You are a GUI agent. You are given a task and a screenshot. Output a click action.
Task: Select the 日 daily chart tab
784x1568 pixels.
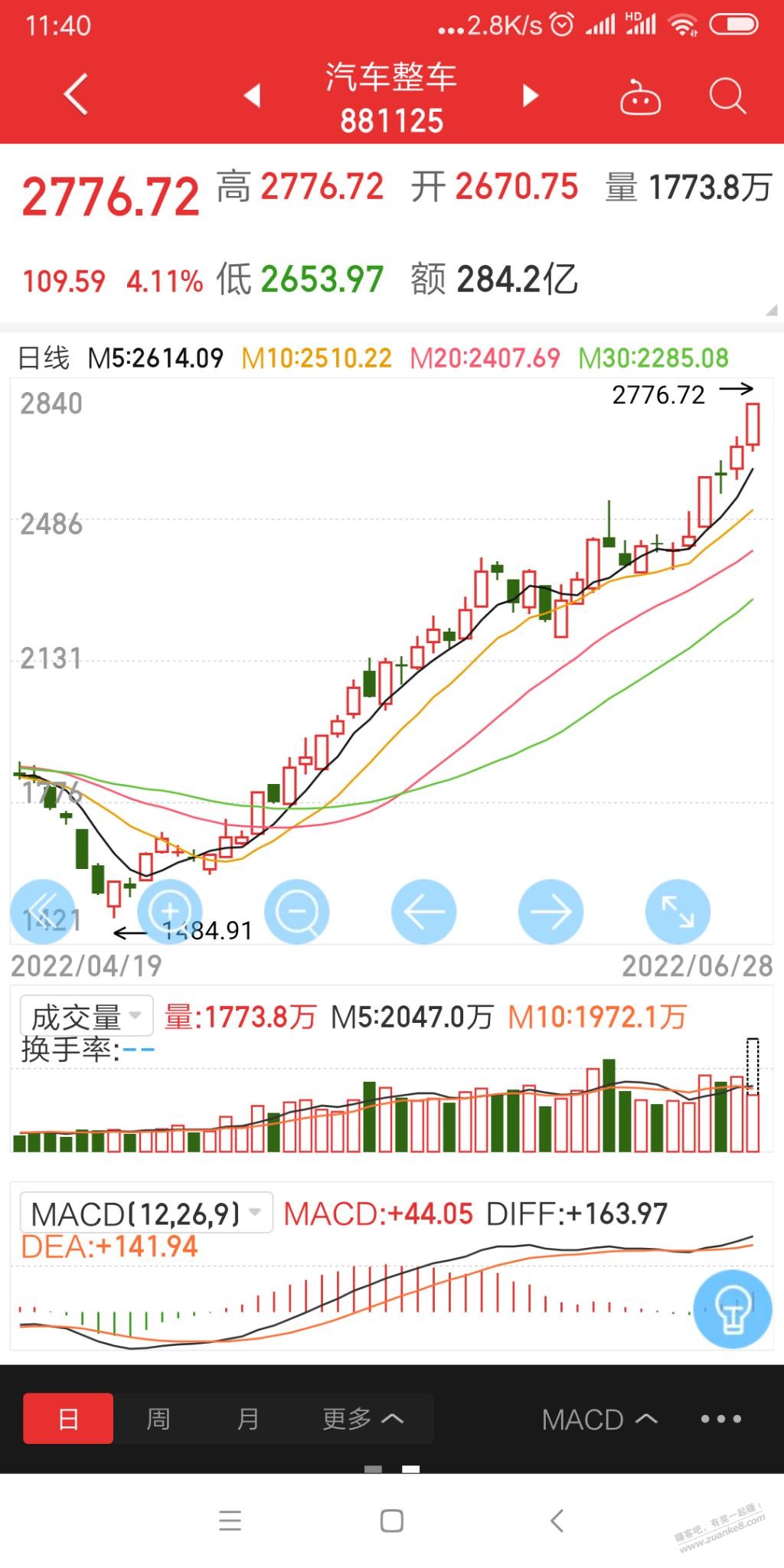(x=68, y=1419)
